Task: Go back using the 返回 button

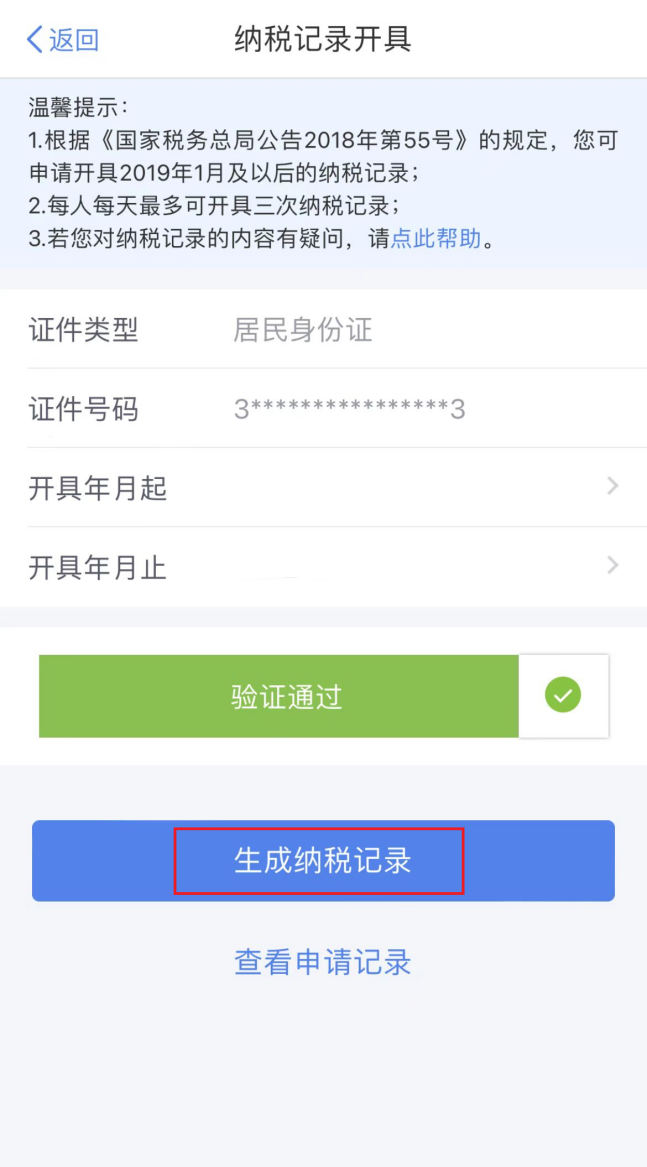Action: point(62,40)
